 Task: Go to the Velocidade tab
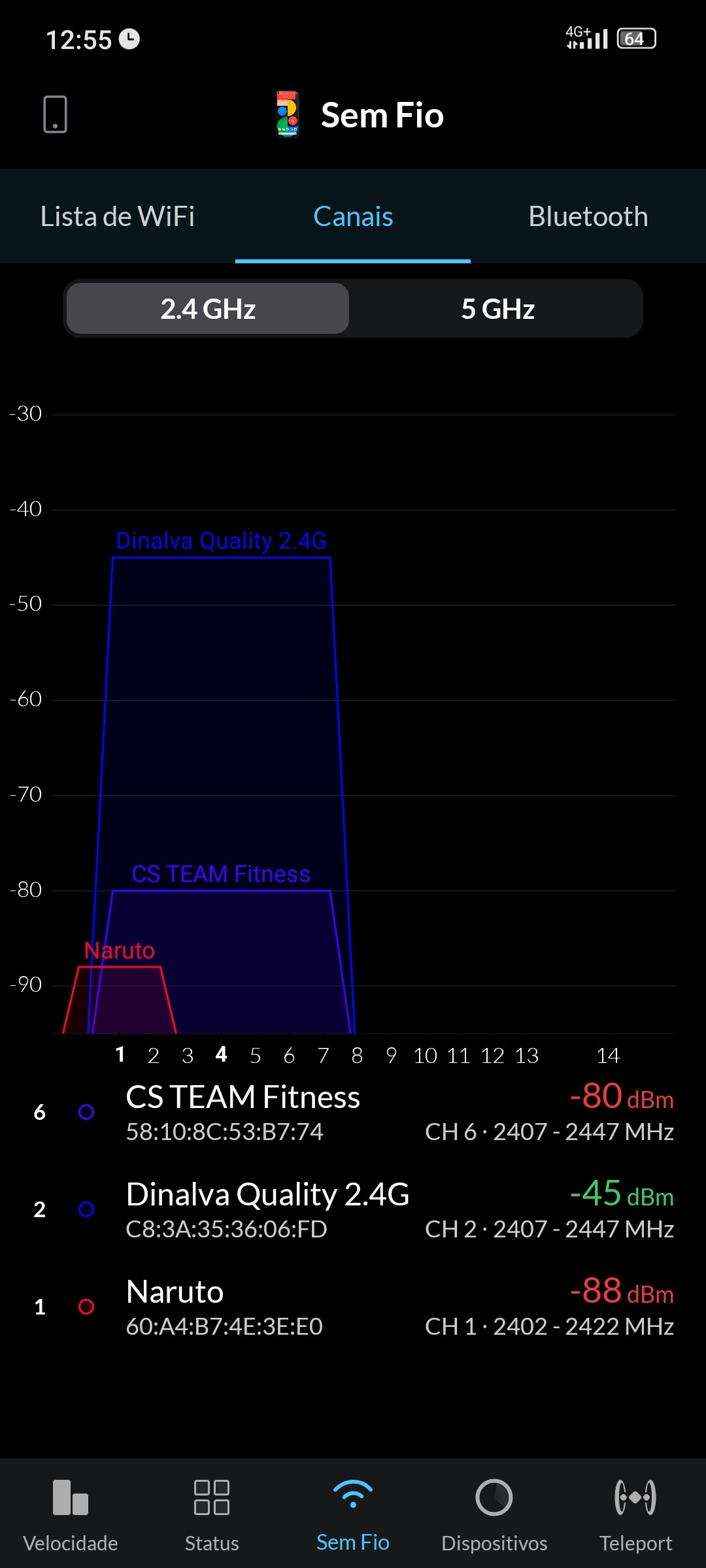[x=71, y=1513]
